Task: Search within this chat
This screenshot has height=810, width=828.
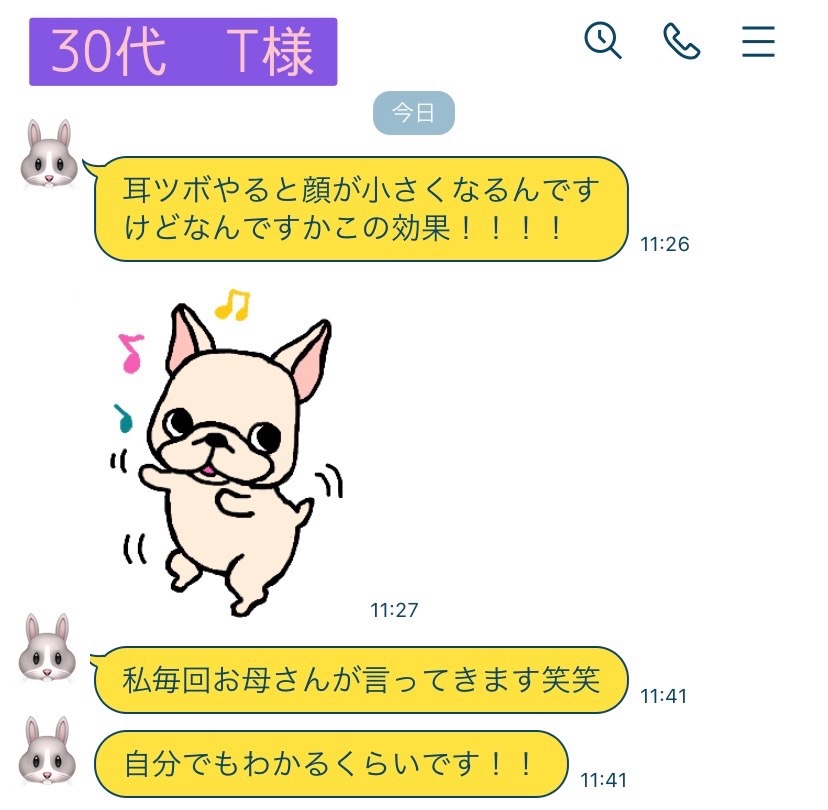Action: [x=603, y=41]
